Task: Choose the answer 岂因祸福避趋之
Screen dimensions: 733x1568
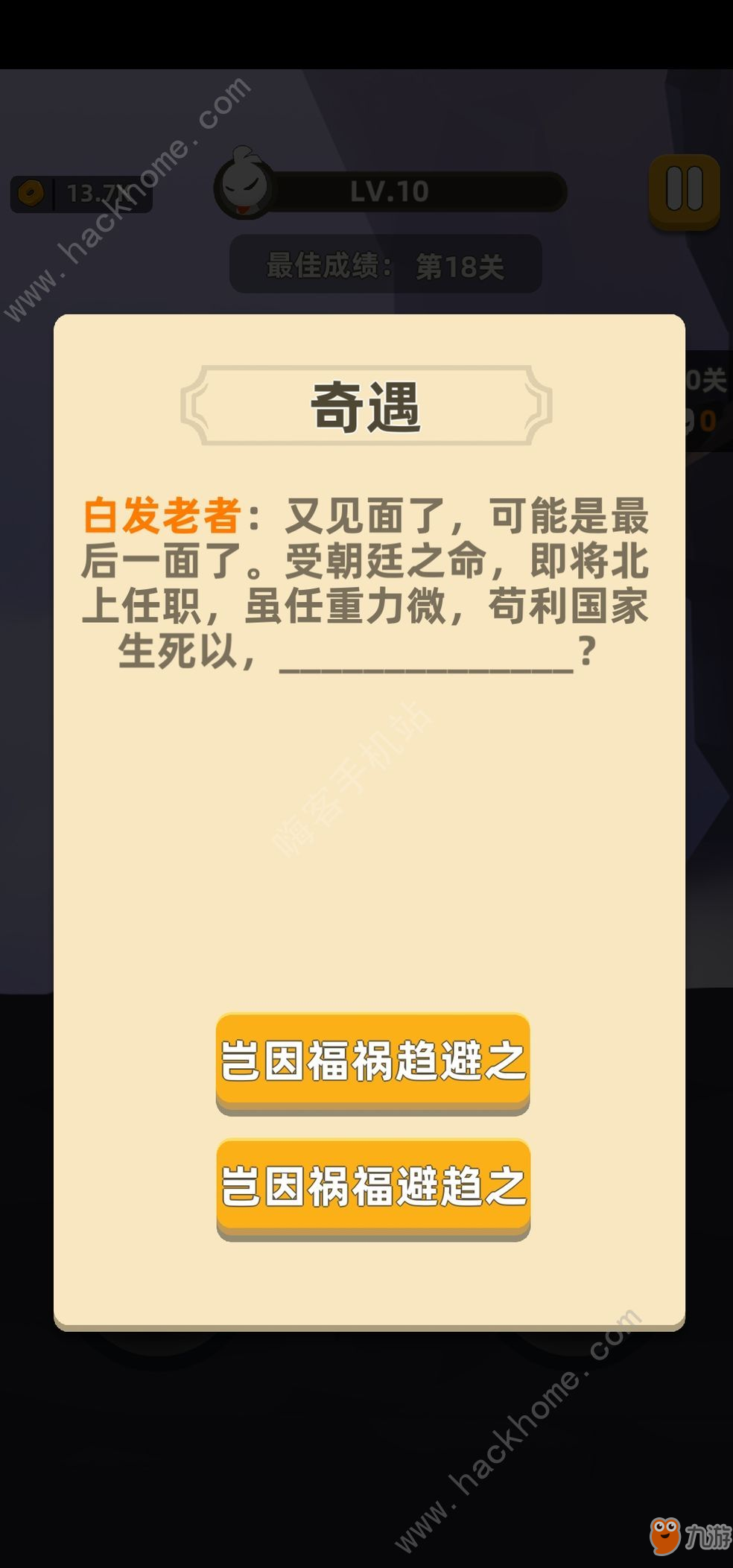Action: tap(372, 1188)
